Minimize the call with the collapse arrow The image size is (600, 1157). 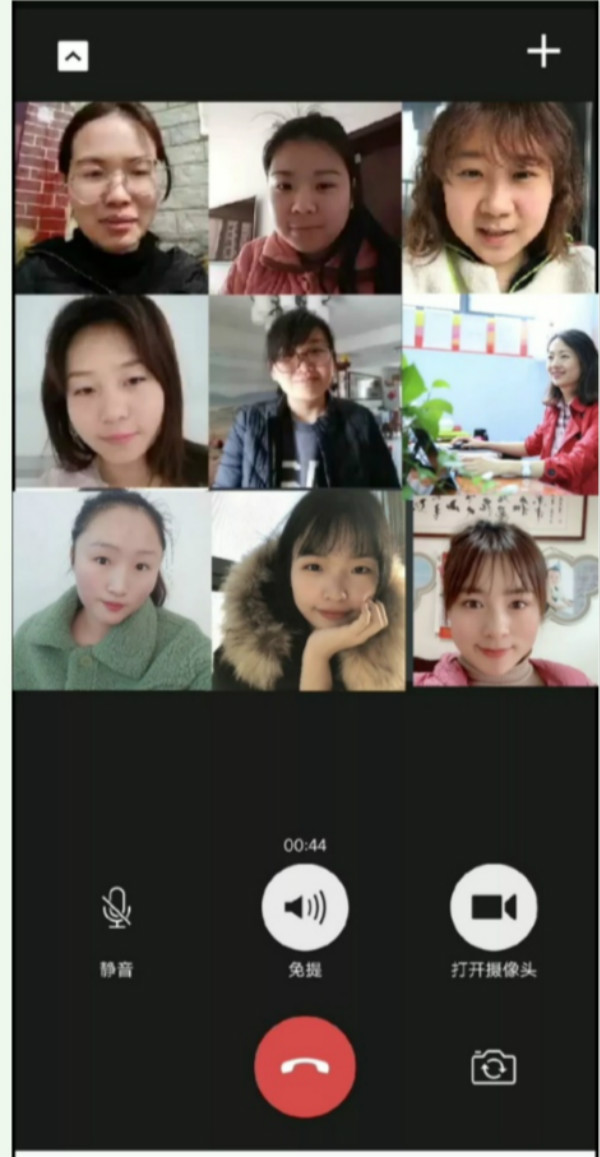click(x=73, y=56)
